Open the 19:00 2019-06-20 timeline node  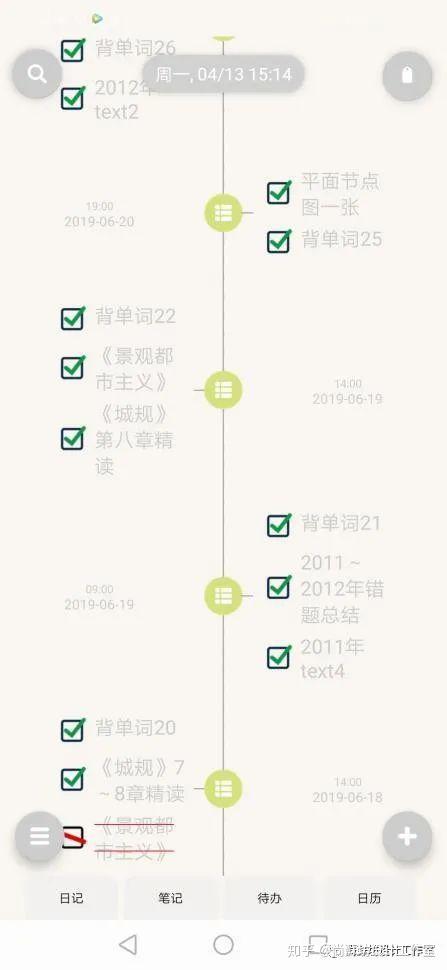pos(223,213)
